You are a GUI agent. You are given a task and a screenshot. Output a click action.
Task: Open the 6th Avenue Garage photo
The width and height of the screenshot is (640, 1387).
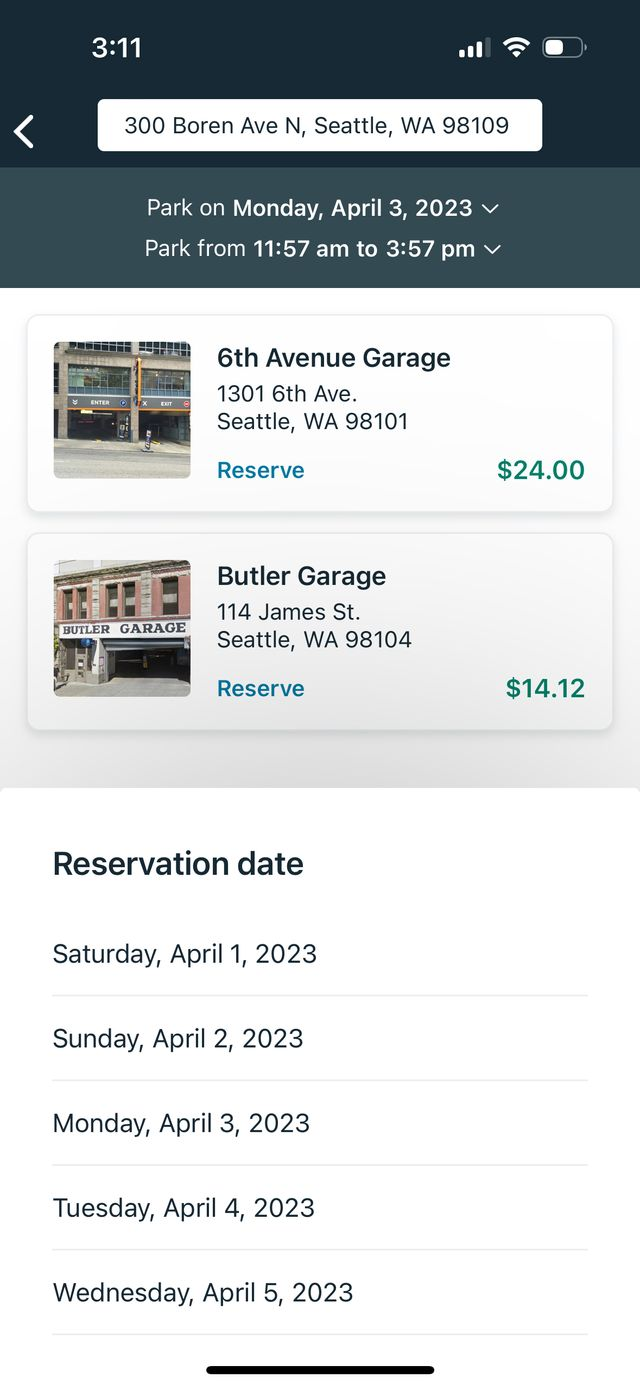click(x=122, y=410)
